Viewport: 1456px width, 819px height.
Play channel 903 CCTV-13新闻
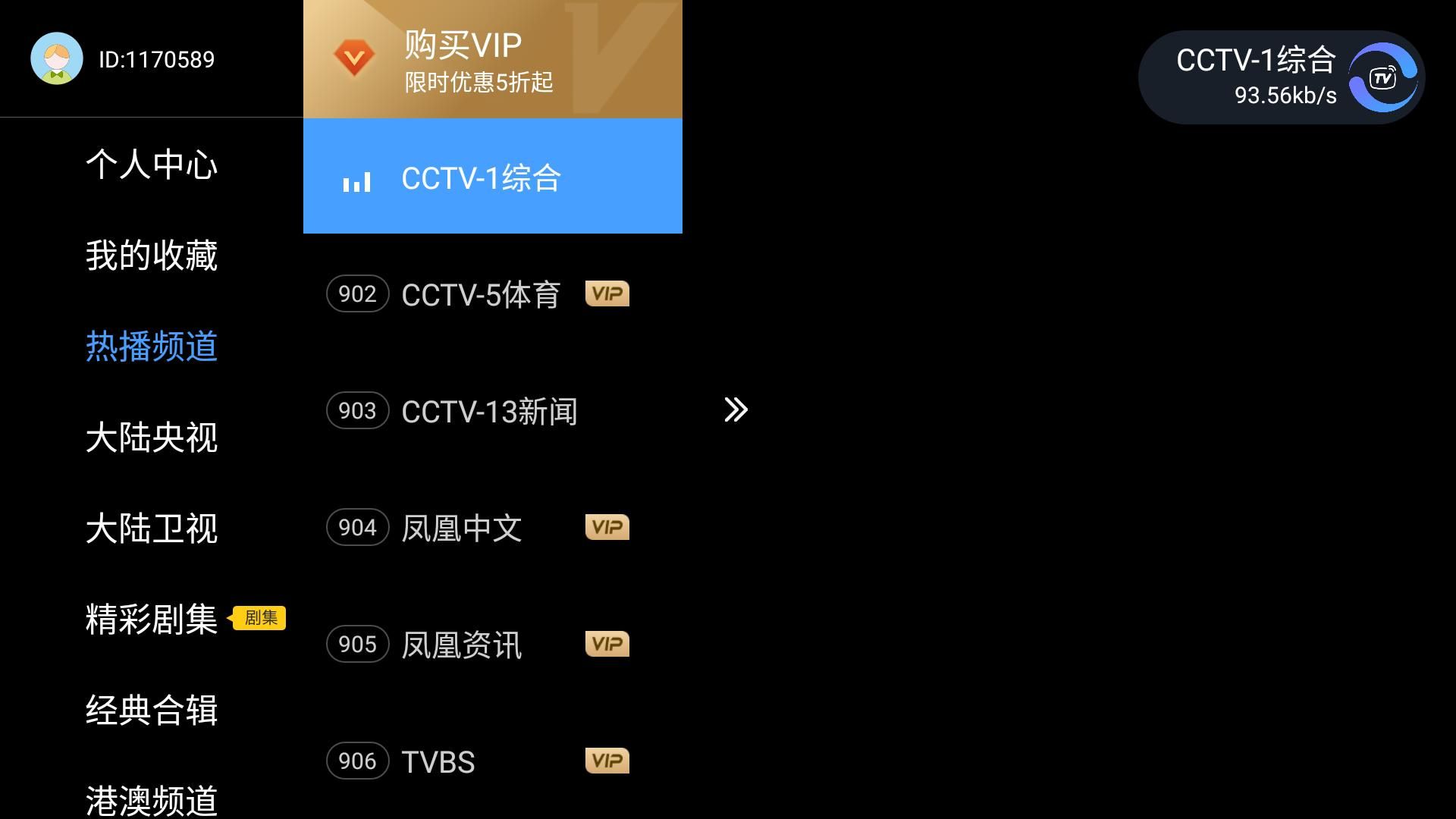click(489, 411)
